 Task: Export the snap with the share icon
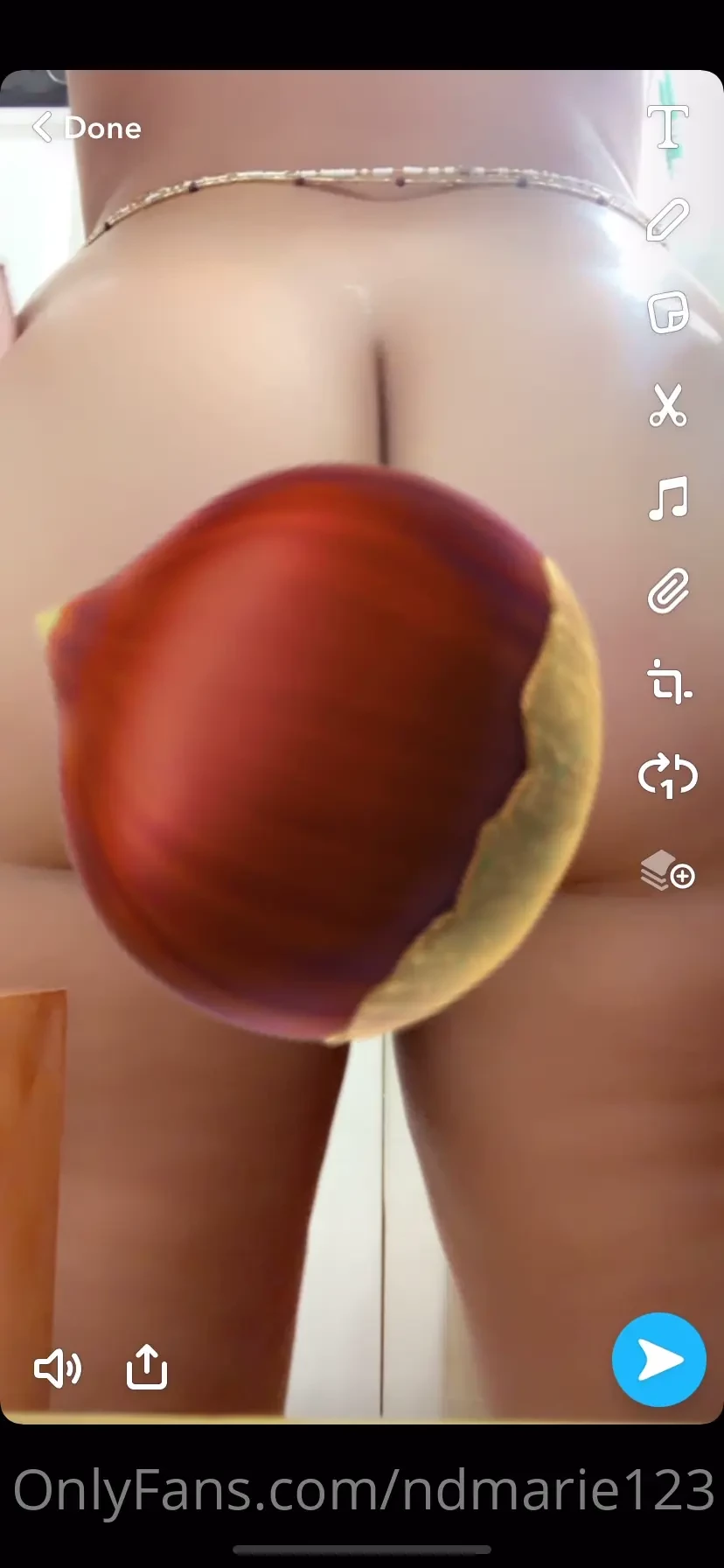(147, 1367)
